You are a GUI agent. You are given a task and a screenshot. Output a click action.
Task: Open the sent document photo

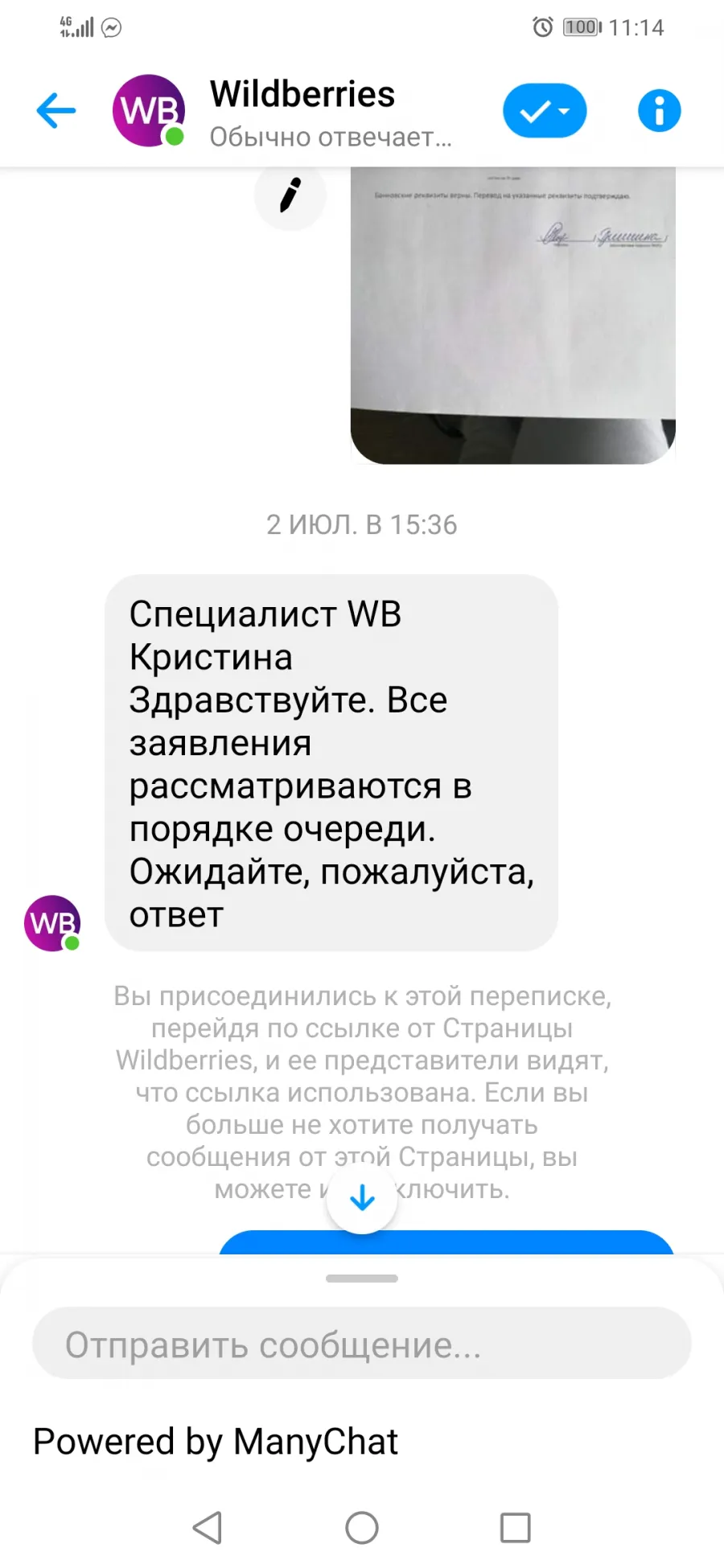coord(513,315)
